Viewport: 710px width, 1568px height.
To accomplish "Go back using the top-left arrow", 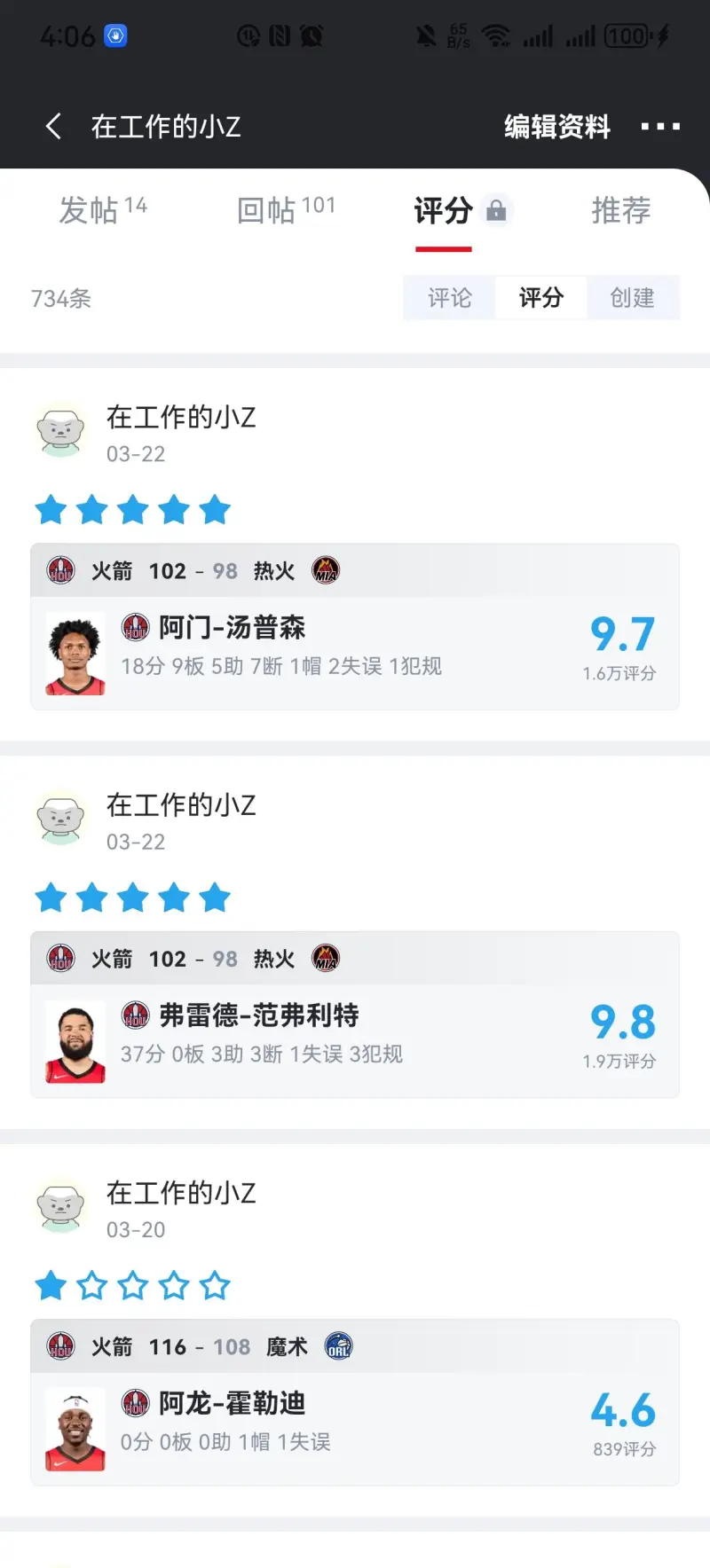I will (54, 127).
